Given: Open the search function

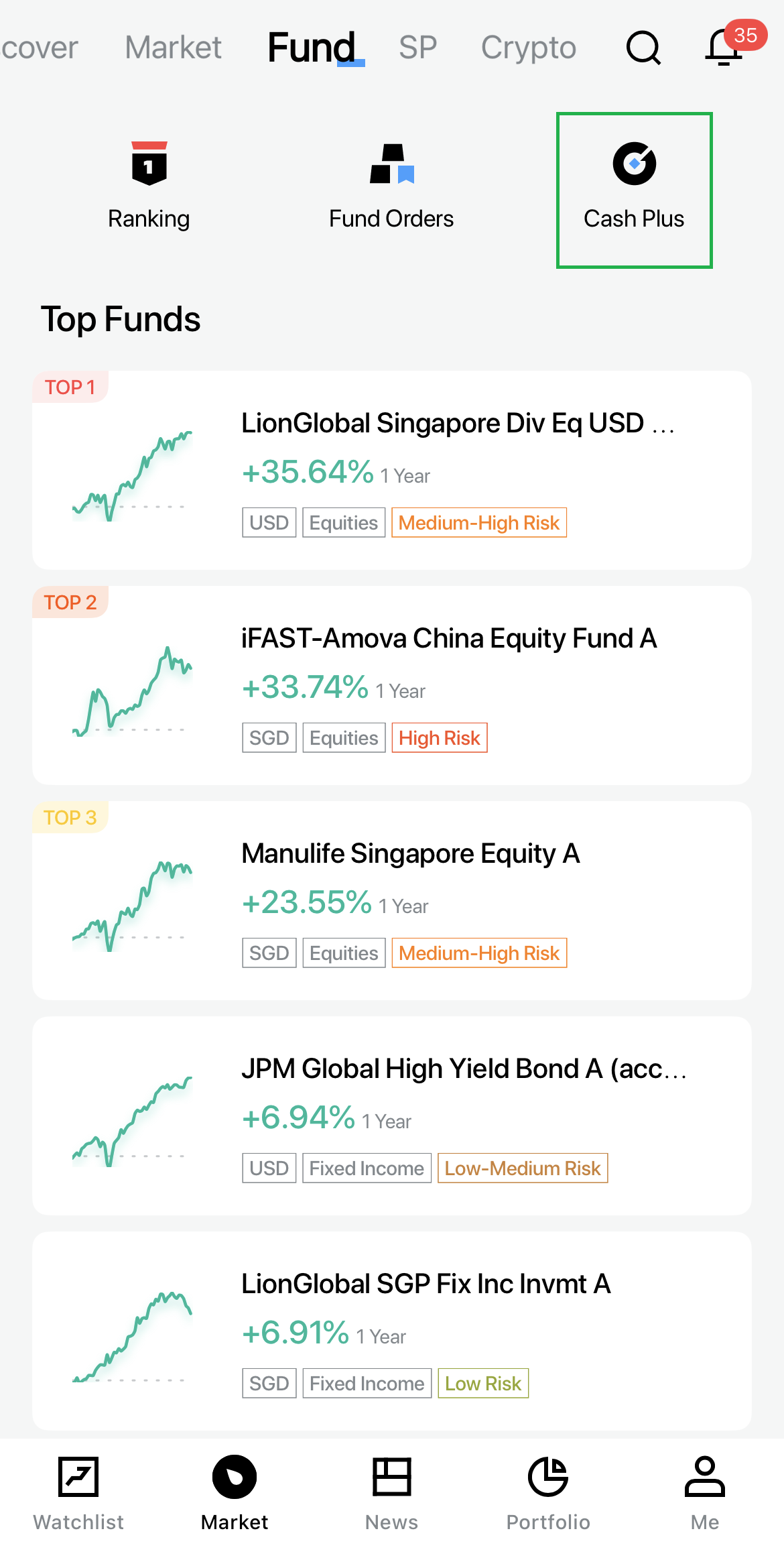Looking at the screenshot, I should tap(642, 48).
